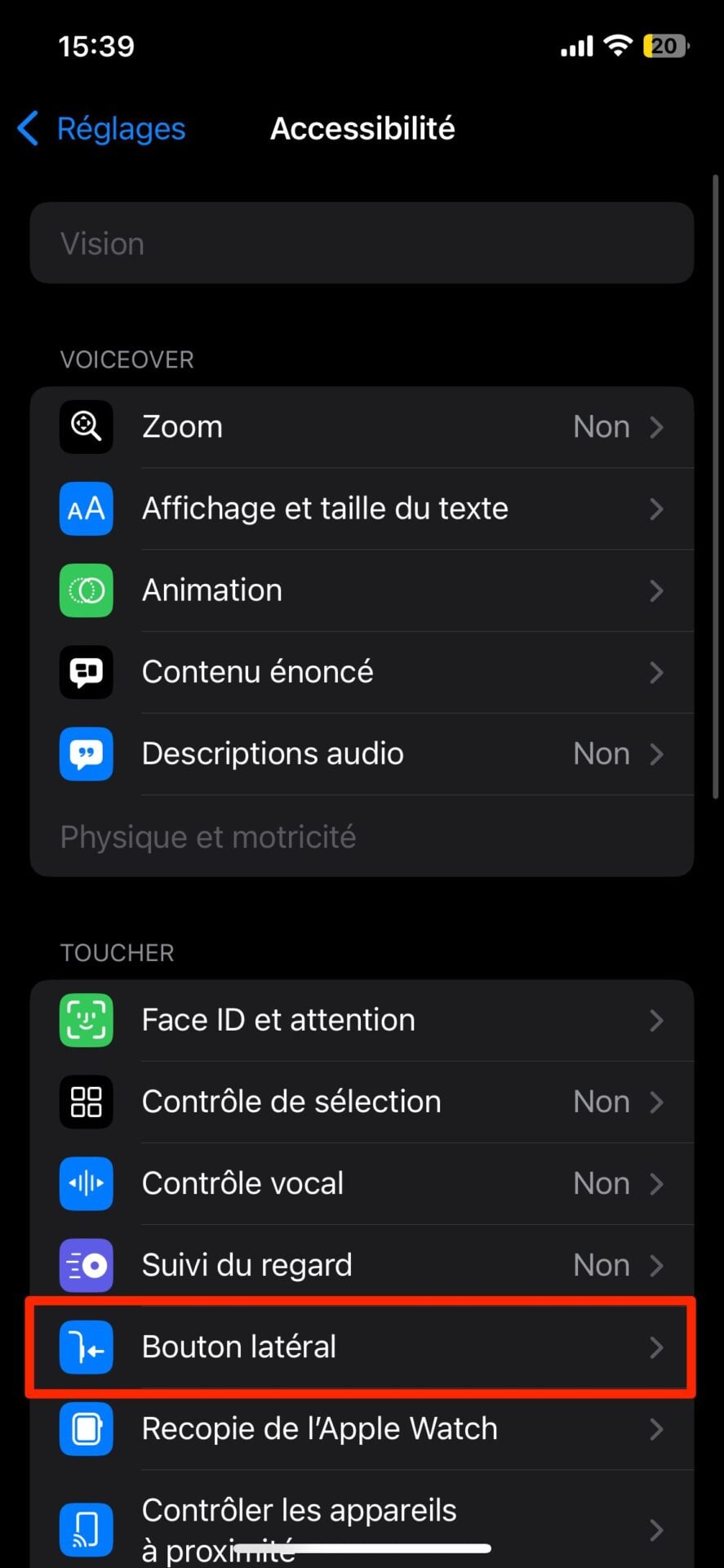Open Descriptions audio settings
This screenshot has height=1568, width=724.
(362, 754)
